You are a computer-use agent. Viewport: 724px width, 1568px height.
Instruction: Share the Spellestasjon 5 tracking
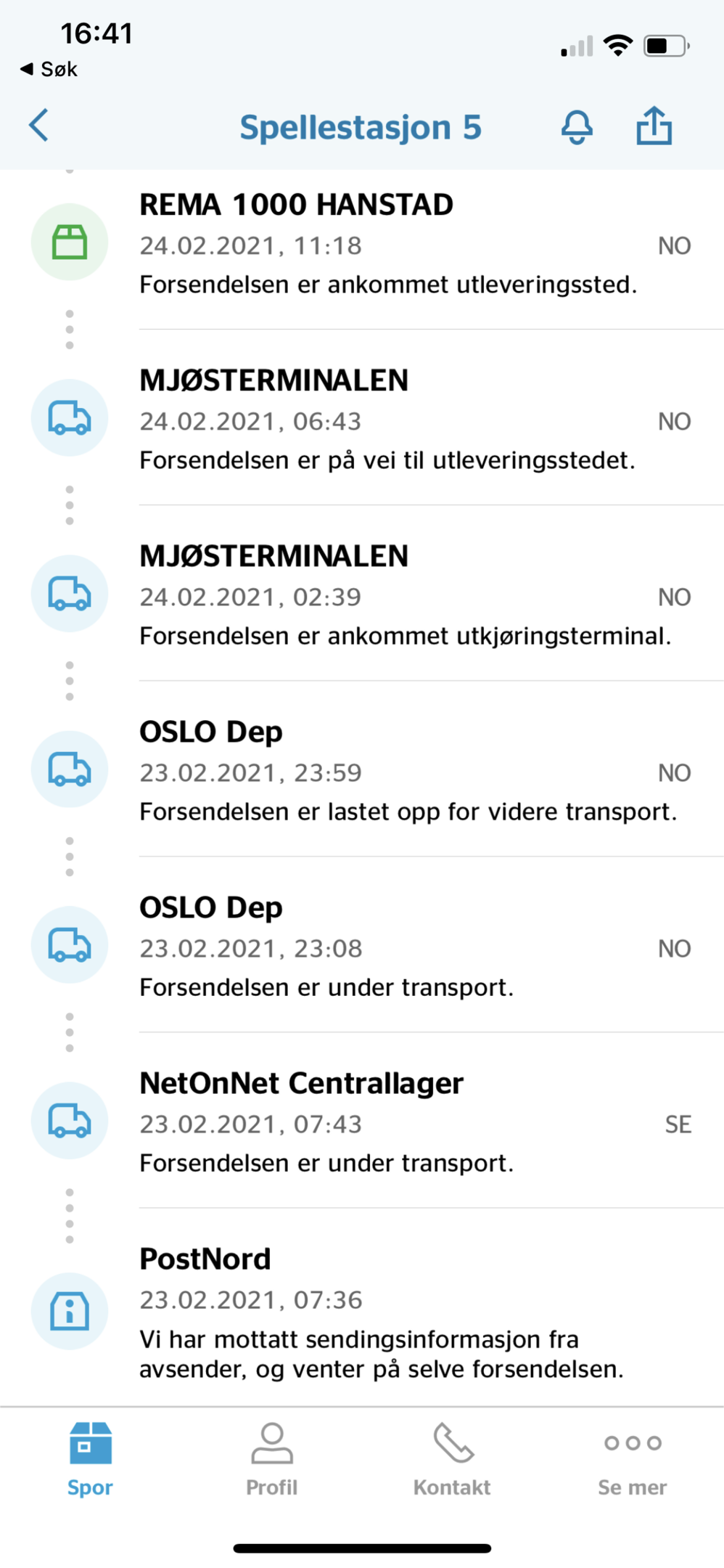654,126
